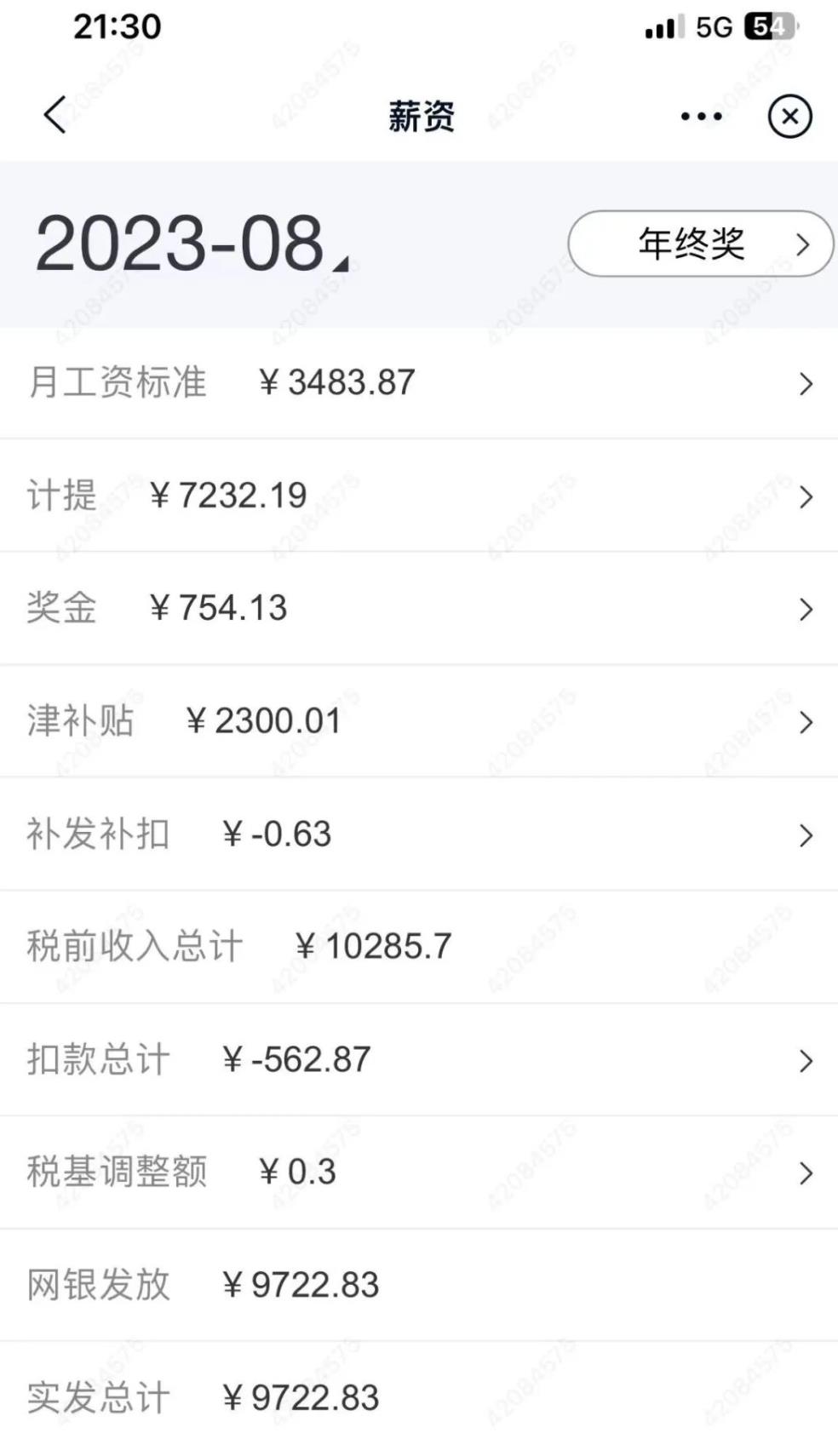
Task: View the 计提 breakdown
Action: 417,496
